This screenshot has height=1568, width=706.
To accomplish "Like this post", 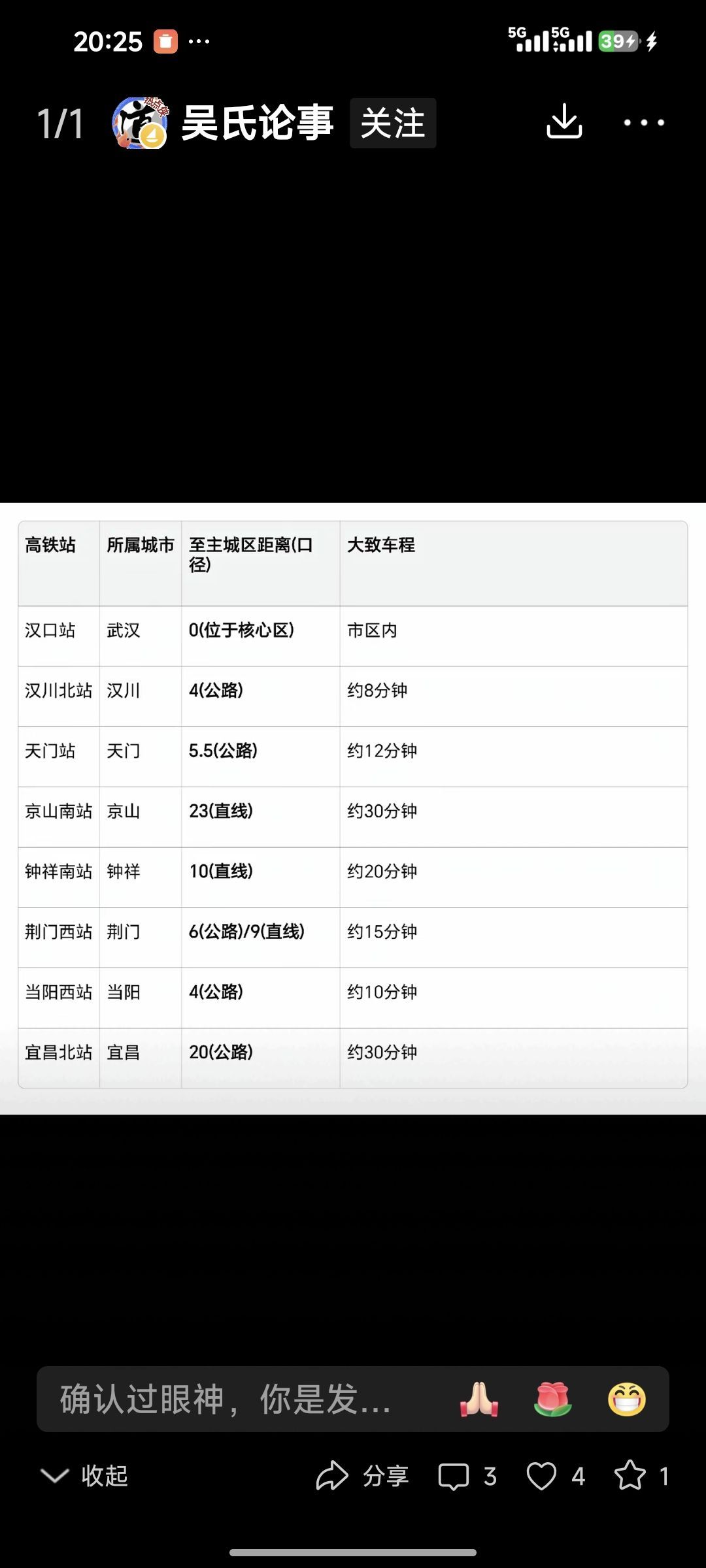I will pyautogui.click(x=556, y=1476).
